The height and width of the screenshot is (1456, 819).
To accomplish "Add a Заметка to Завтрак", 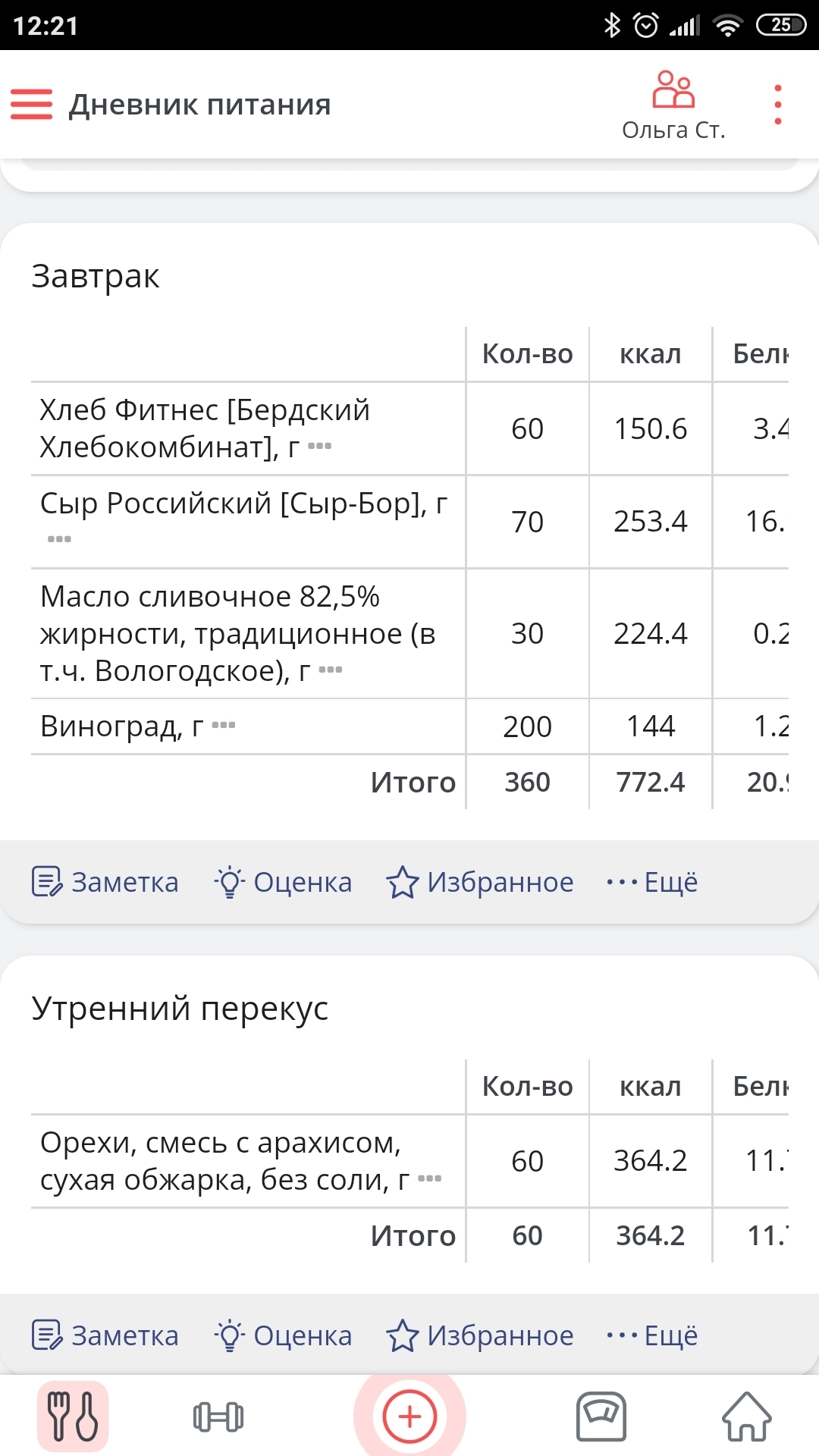I will [x=105, y=882].
